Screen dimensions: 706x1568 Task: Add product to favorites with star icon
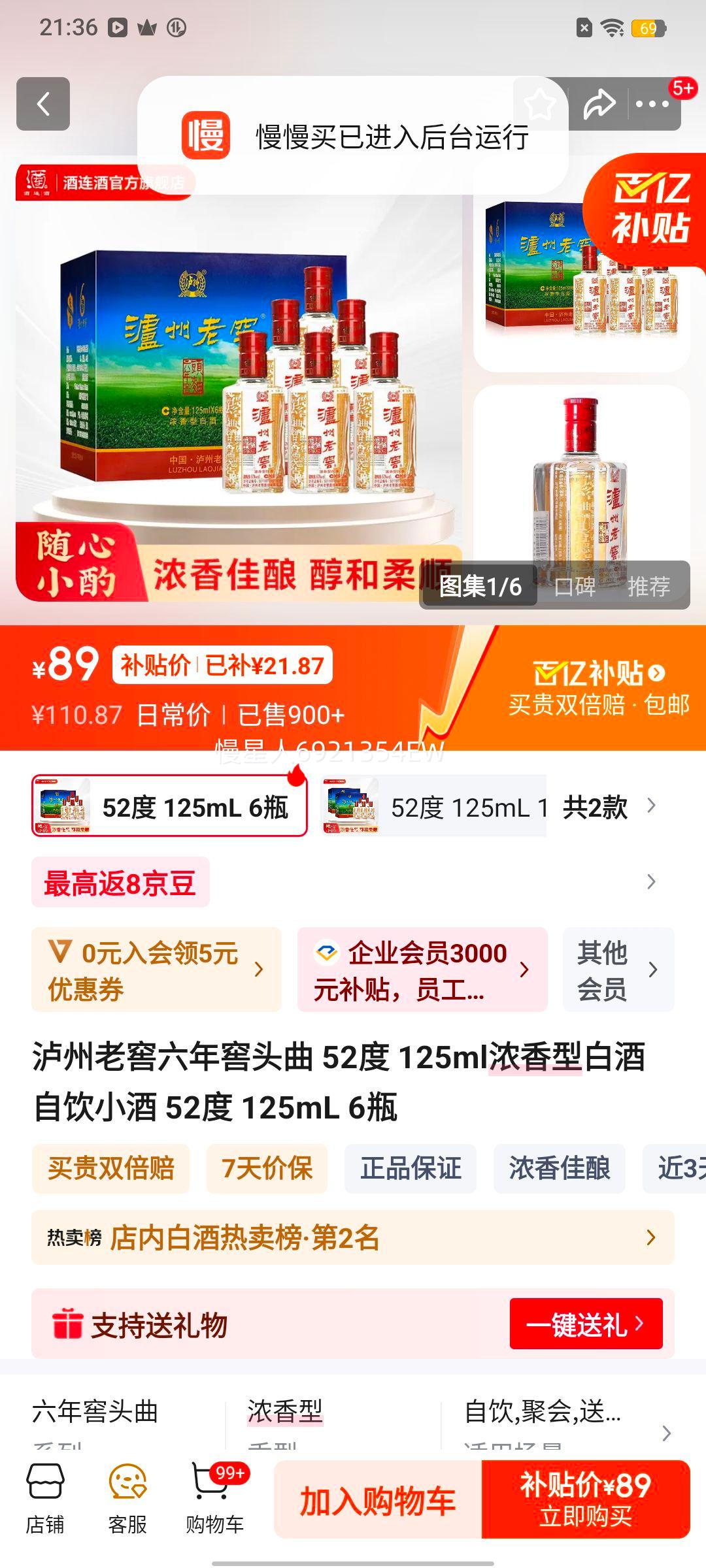[x=540, y=103]
